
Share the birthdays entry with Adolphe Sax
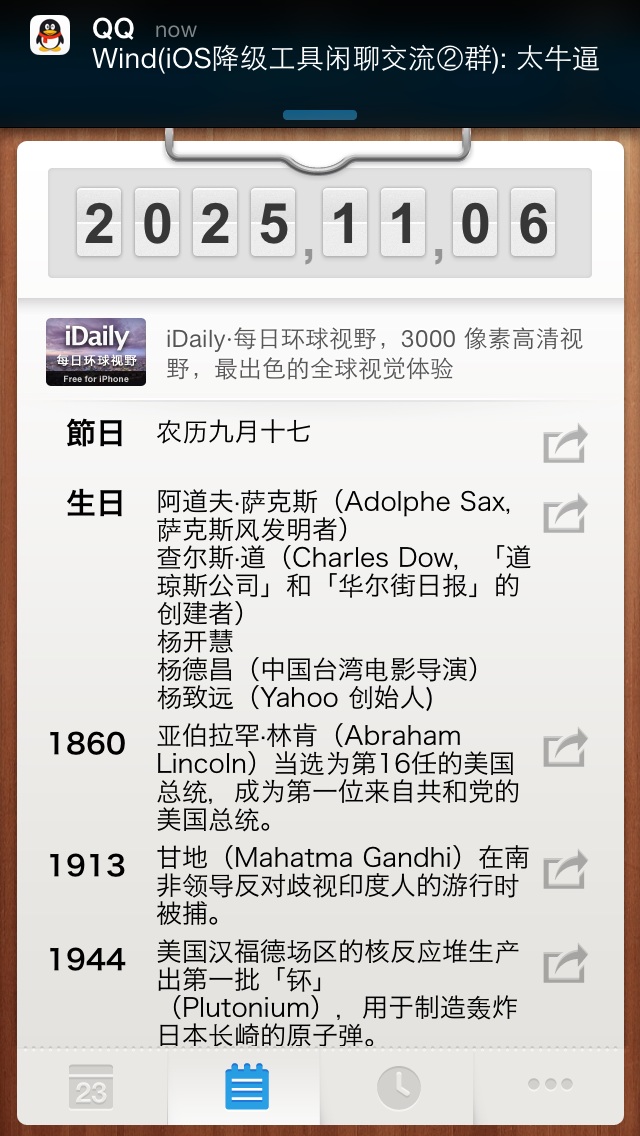[x=565, y=514]
